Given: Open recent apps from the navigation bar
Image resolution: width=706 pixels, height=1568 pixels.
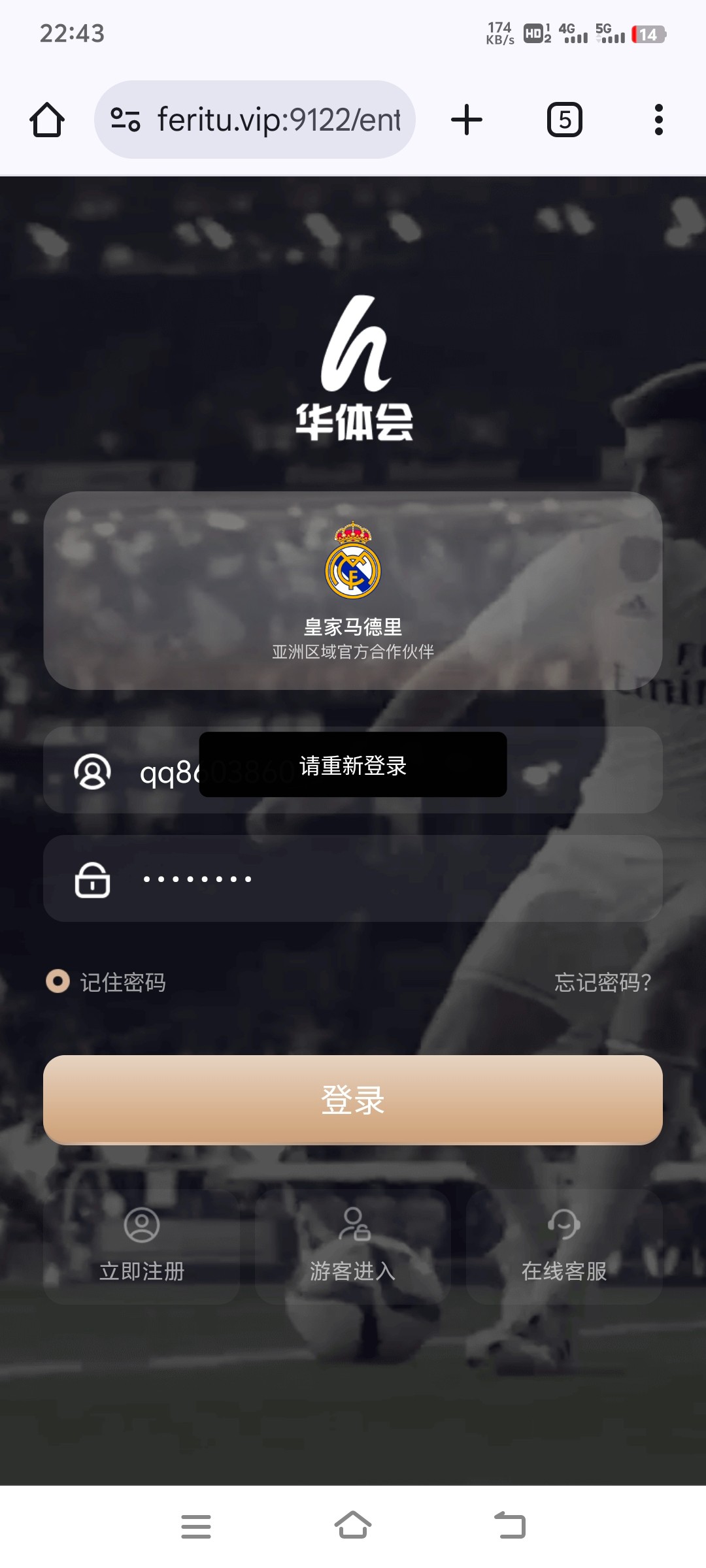Looking at the screenshot, I should 196,1526.
